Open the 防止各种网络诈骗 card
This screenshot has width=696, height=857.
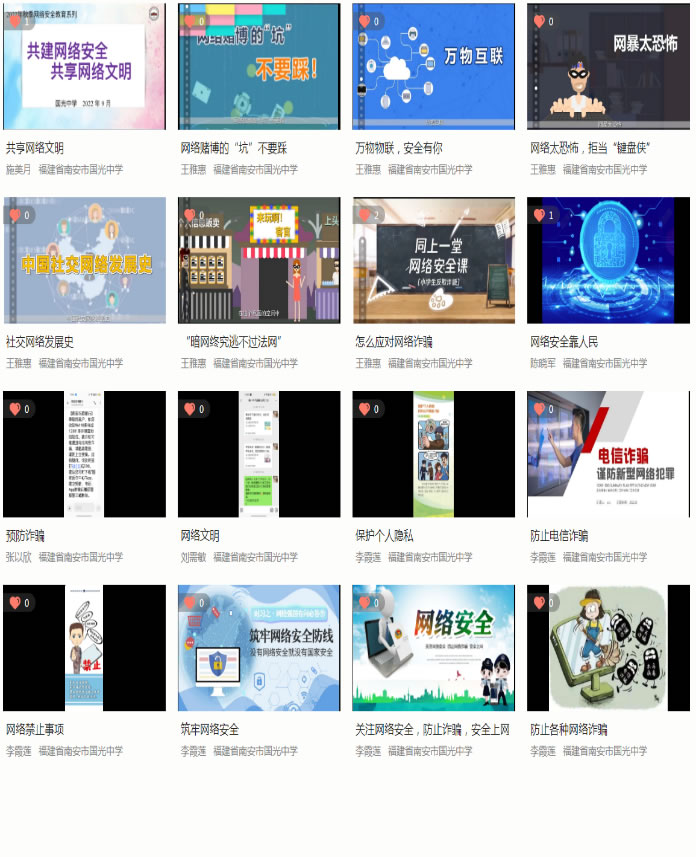tap(608, 648)
